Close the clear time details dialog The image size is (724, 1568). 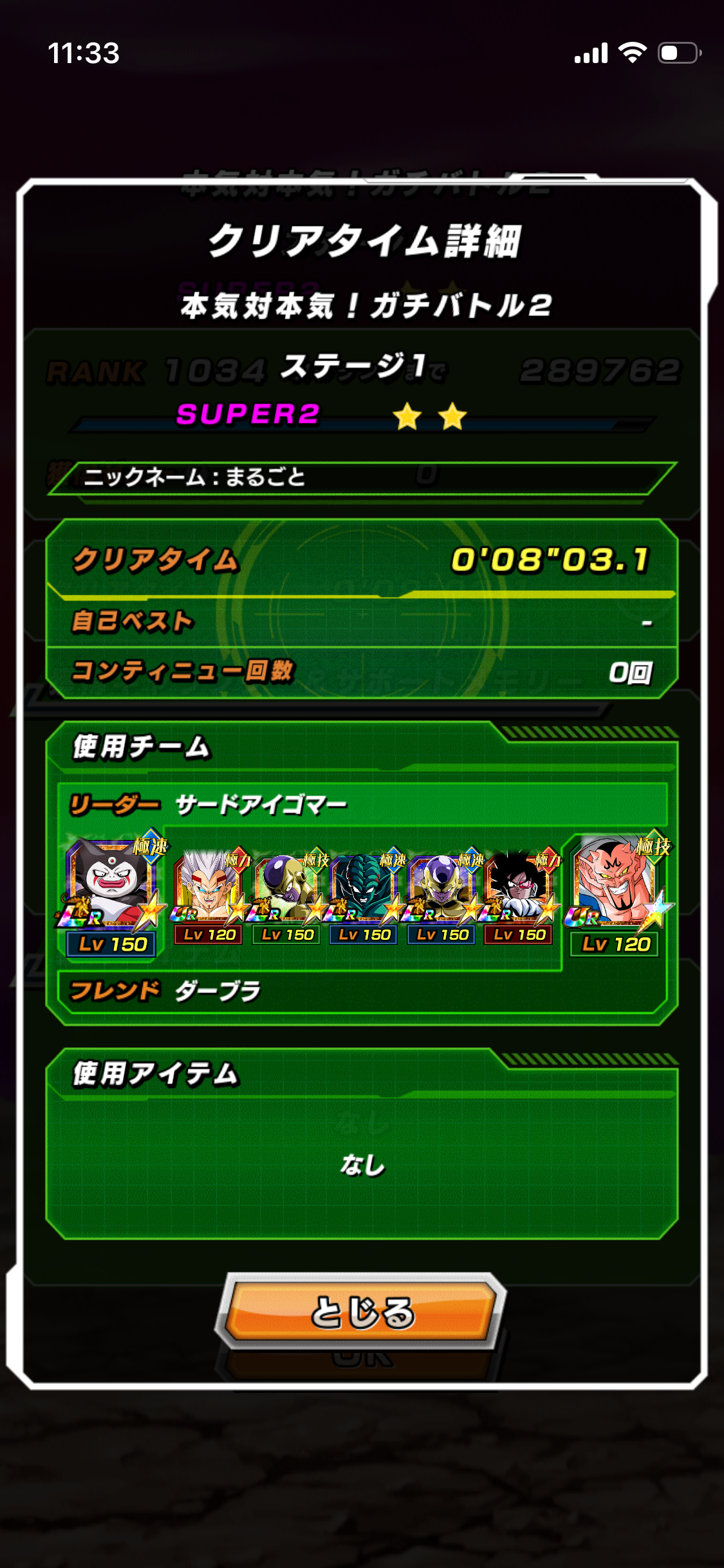click(x=362, y=1311)
